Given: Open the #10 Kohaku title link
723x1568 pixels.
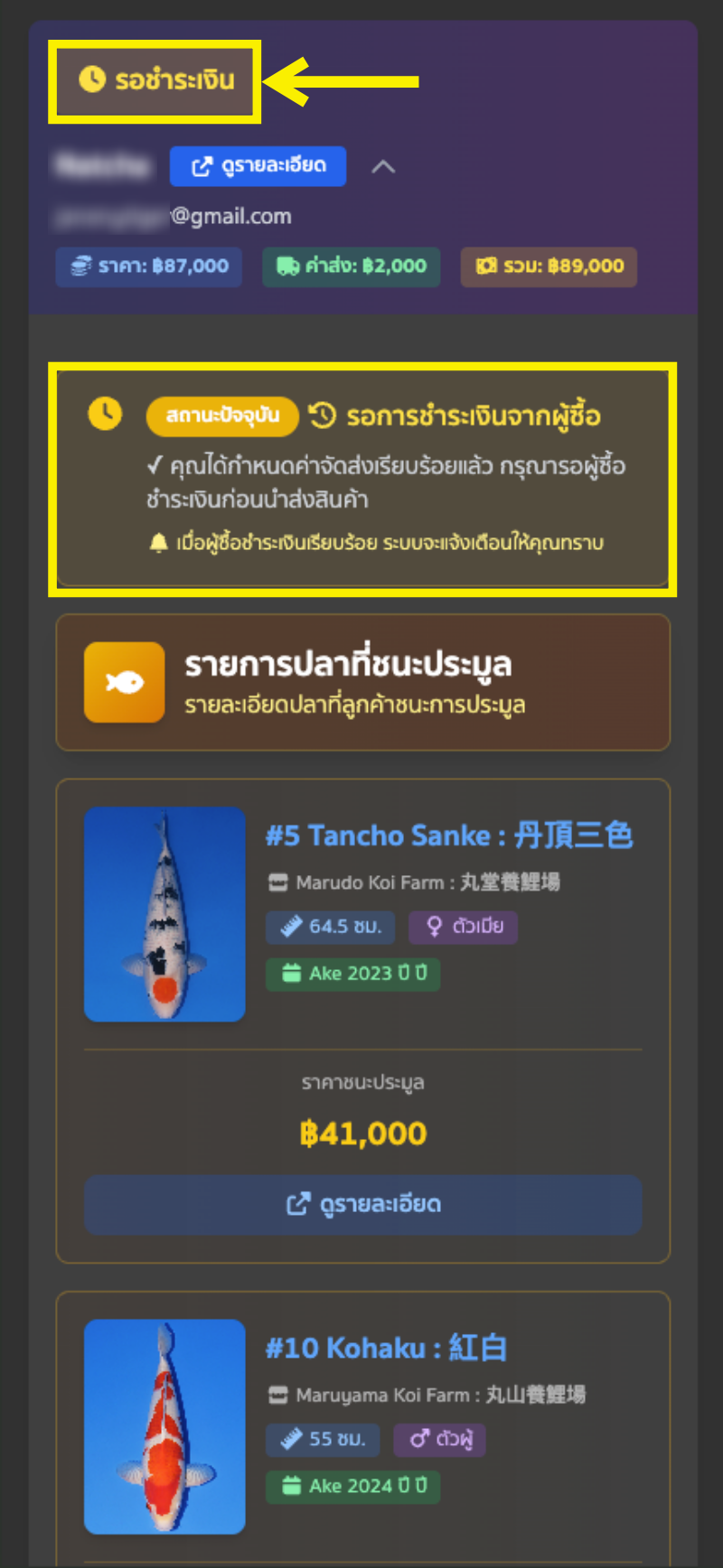Looking at the screenshot, I should coord(386,1348).
